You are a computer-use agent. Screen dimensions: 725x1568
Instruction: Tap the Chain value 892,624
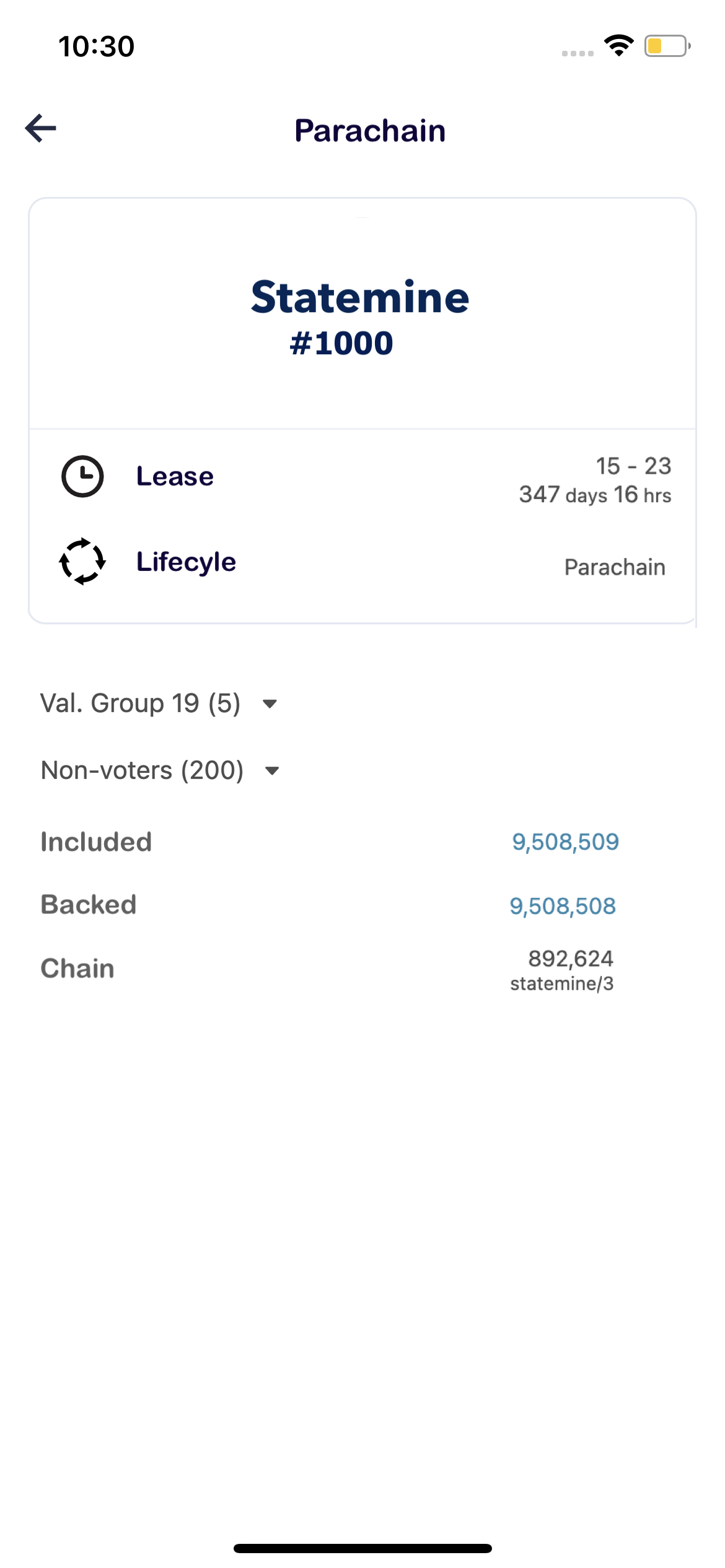(x=570, y=958)
